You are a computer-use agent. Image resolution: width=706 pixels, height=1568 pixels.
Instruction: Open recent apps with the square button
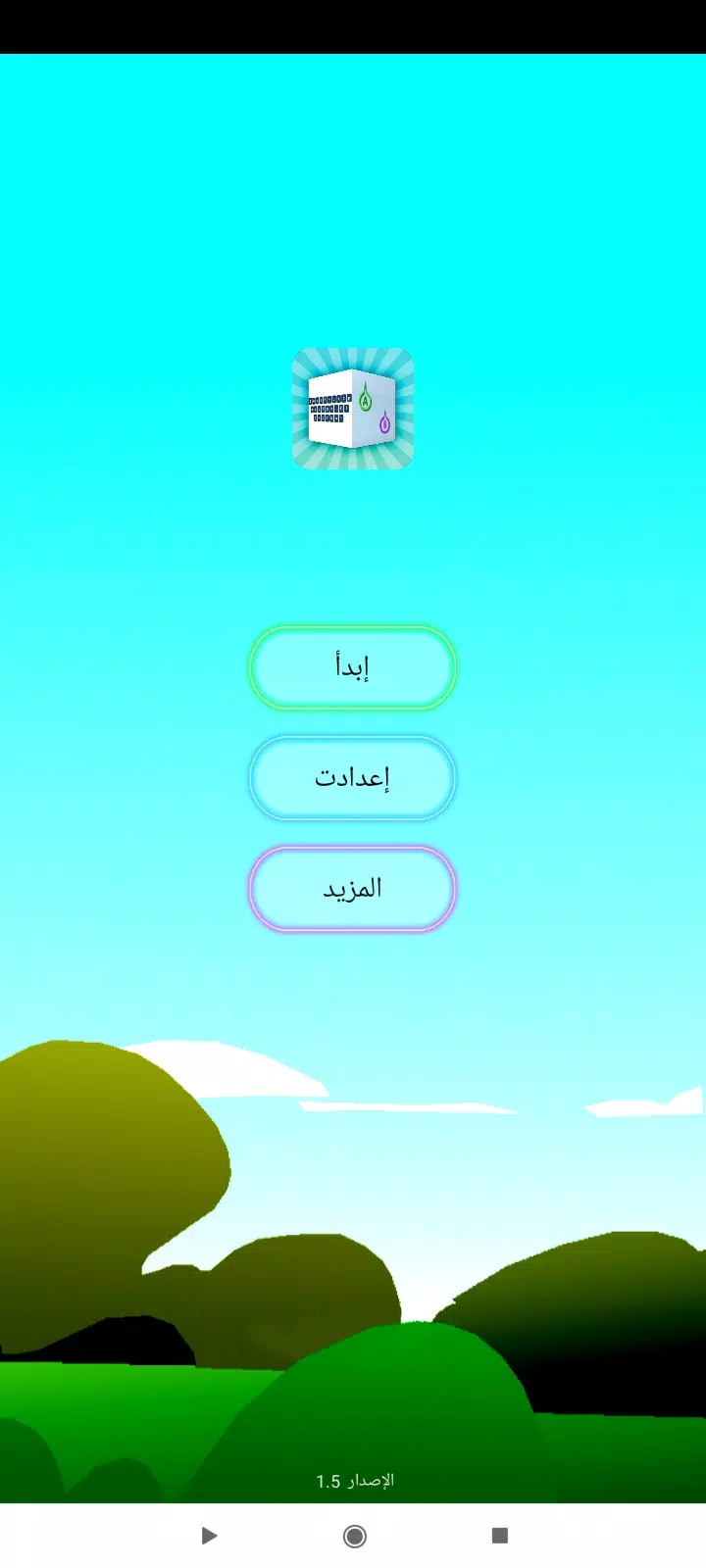[x=499, y=1536]
